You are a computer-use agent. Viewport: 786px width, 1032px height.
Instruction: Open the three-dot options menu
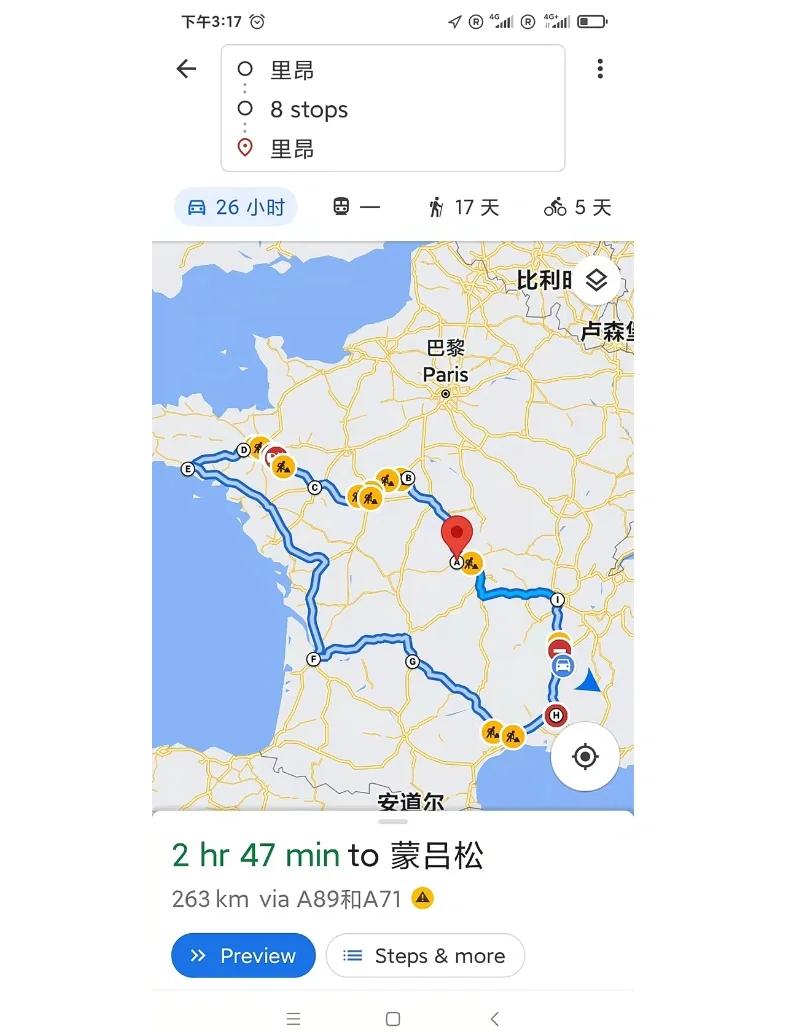tap(600, 68)
